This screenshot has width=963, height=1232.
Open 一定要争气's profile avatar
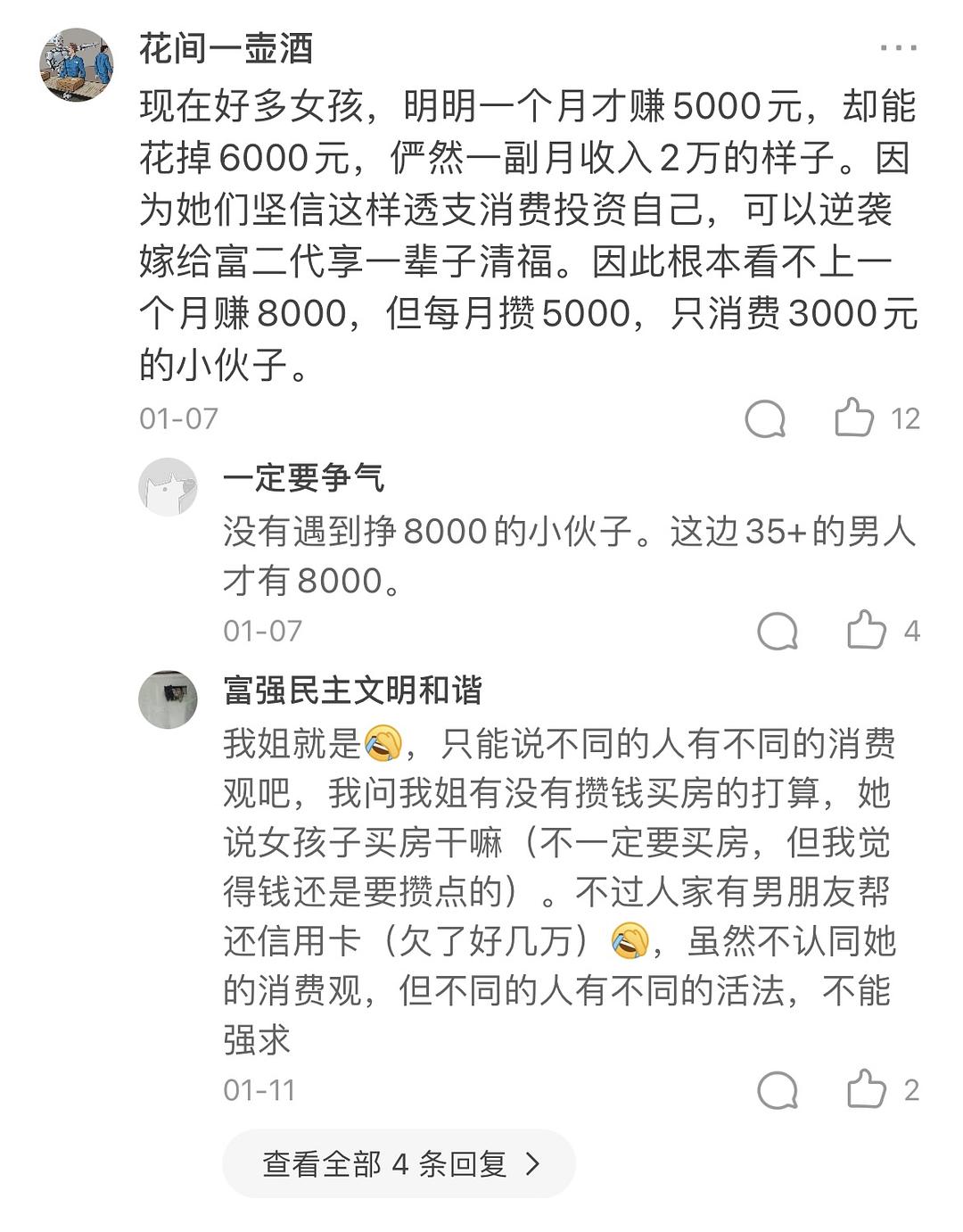pyautogui.click(x=168, y=487)
